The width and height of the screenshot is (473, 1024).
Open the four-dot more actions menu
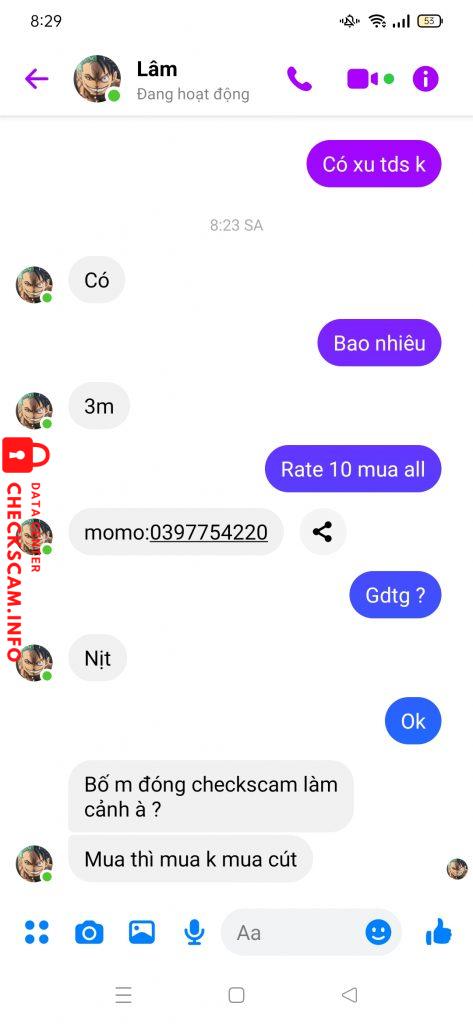click(37, 932)
